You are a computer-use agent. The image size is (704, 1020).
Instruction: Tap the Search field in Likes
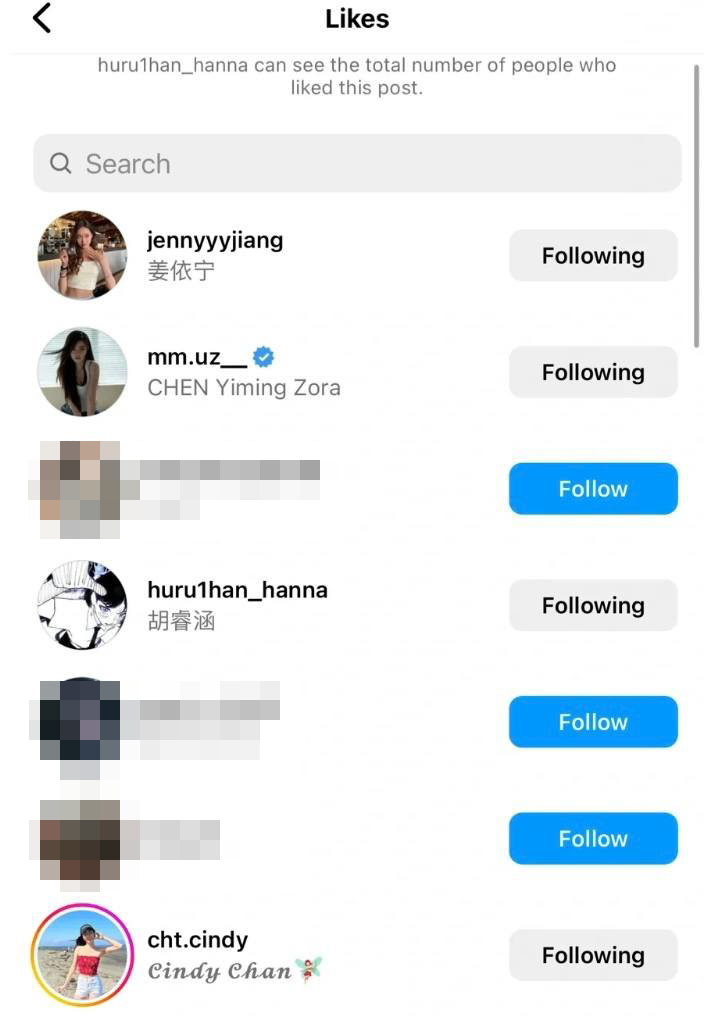[357, 163]
